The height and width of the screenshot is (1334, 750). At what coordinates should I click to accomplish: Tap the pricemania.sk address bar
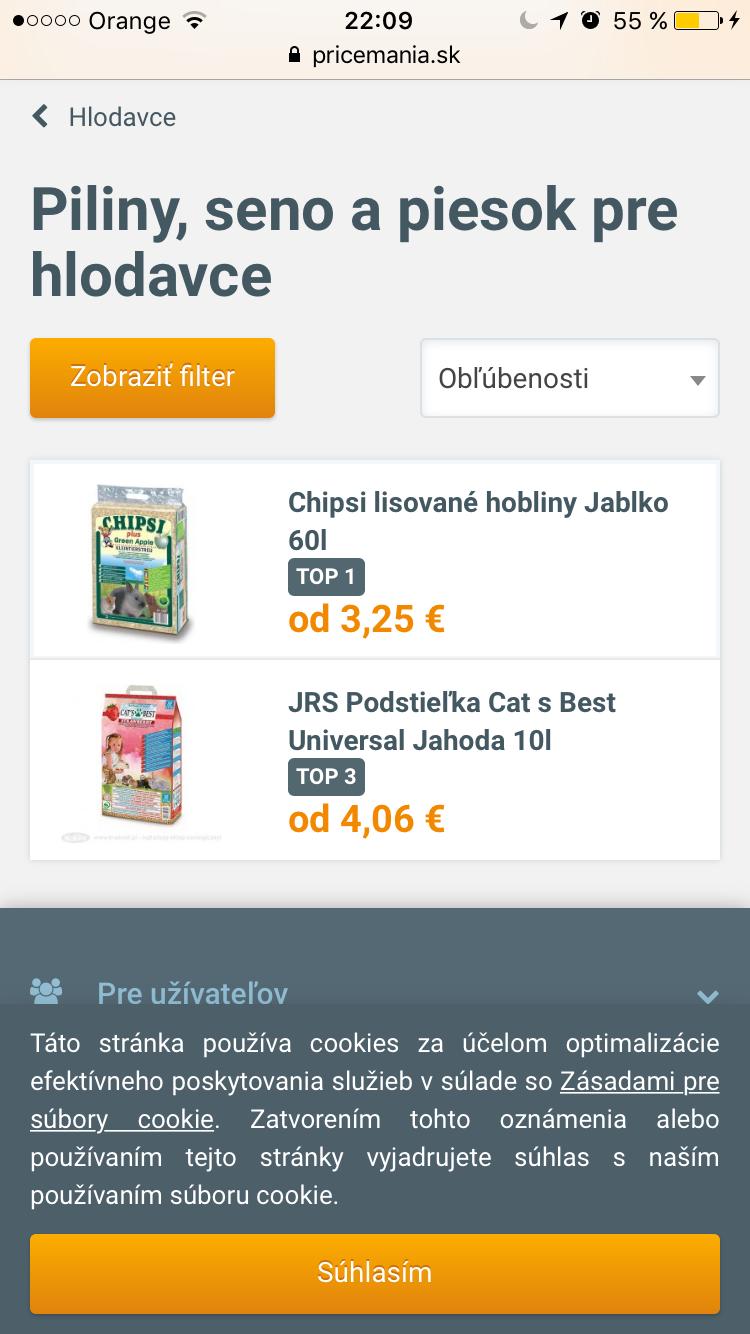374,55
